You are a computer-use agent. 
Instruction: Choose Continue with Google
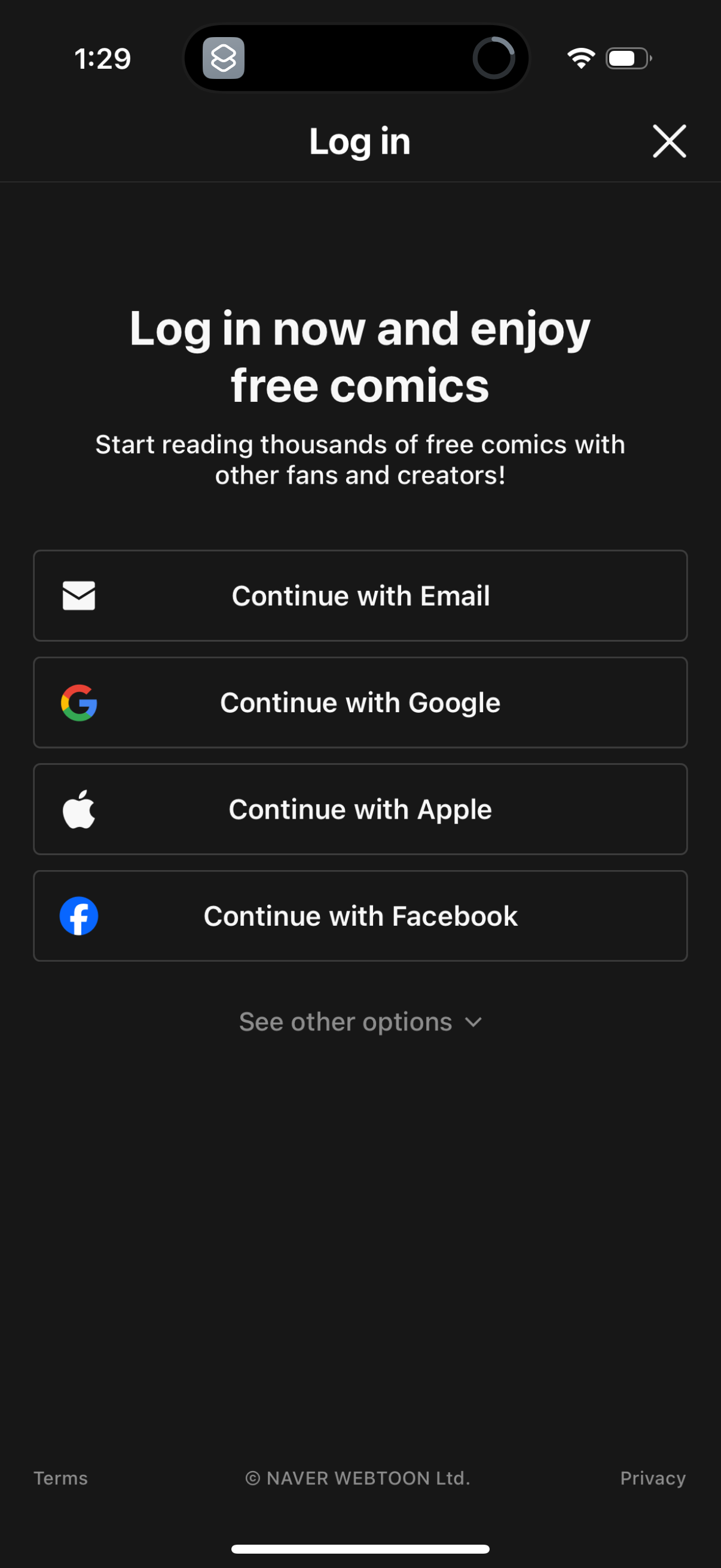tap(360, 703)
